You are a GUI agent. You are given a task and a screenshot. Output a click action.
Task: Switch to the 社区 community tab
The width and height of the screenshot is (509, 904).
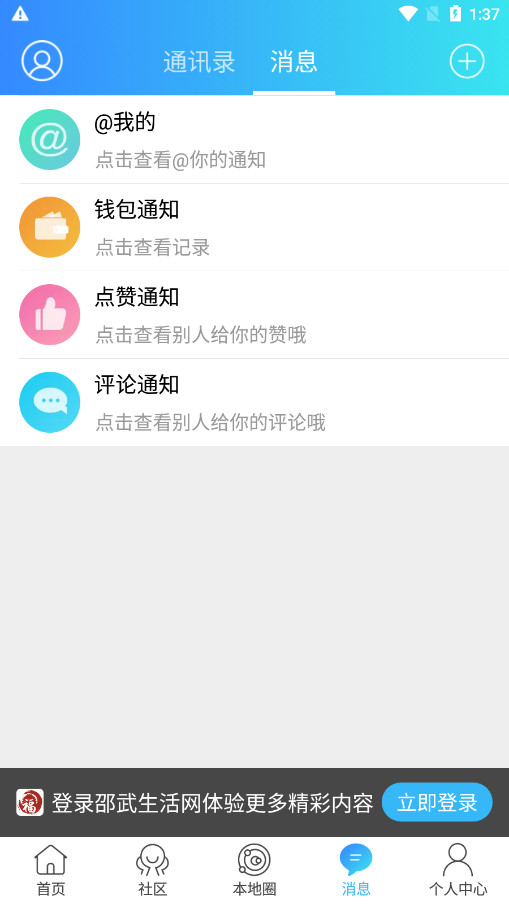[x=153, y=870]
